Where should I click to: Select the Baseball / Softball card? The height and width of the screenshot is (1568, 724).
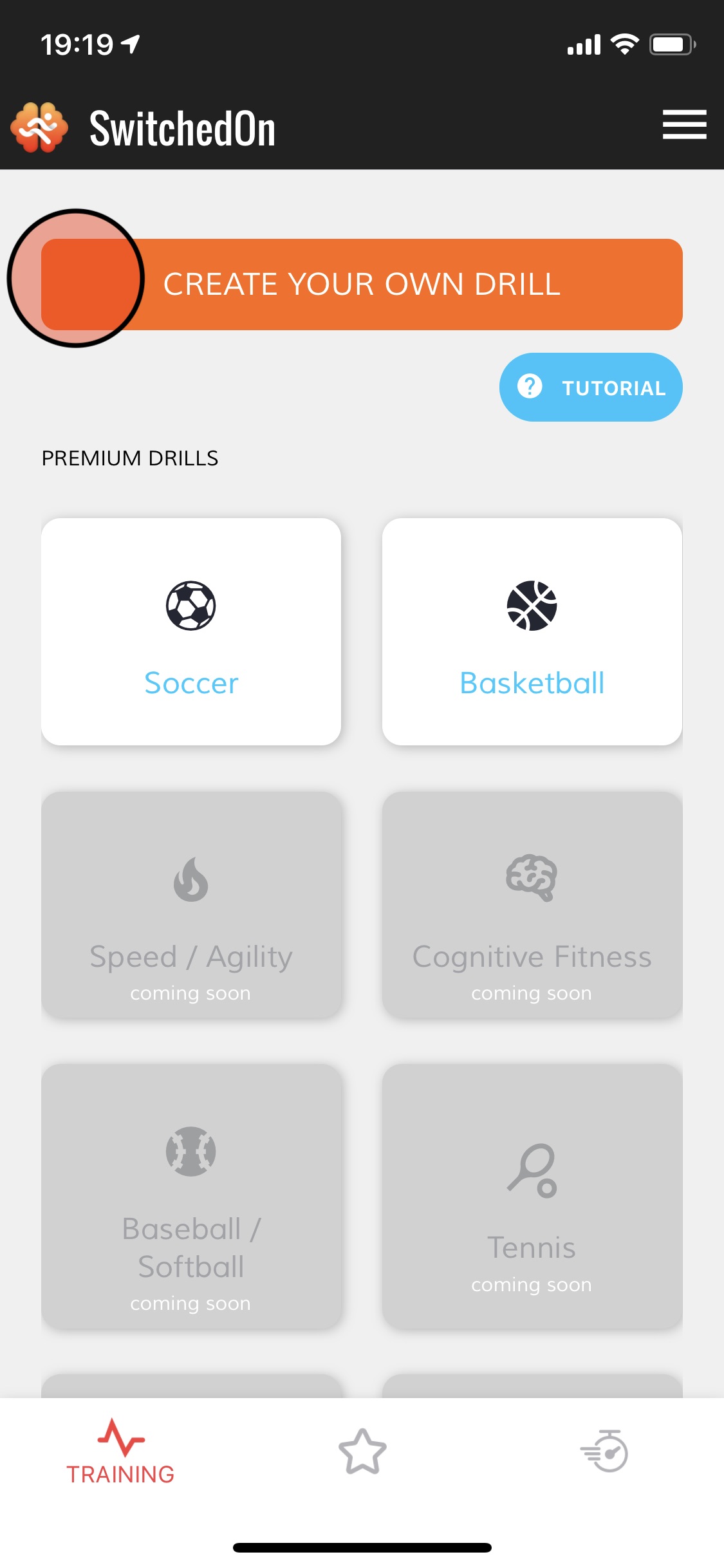click(191, 1196)
